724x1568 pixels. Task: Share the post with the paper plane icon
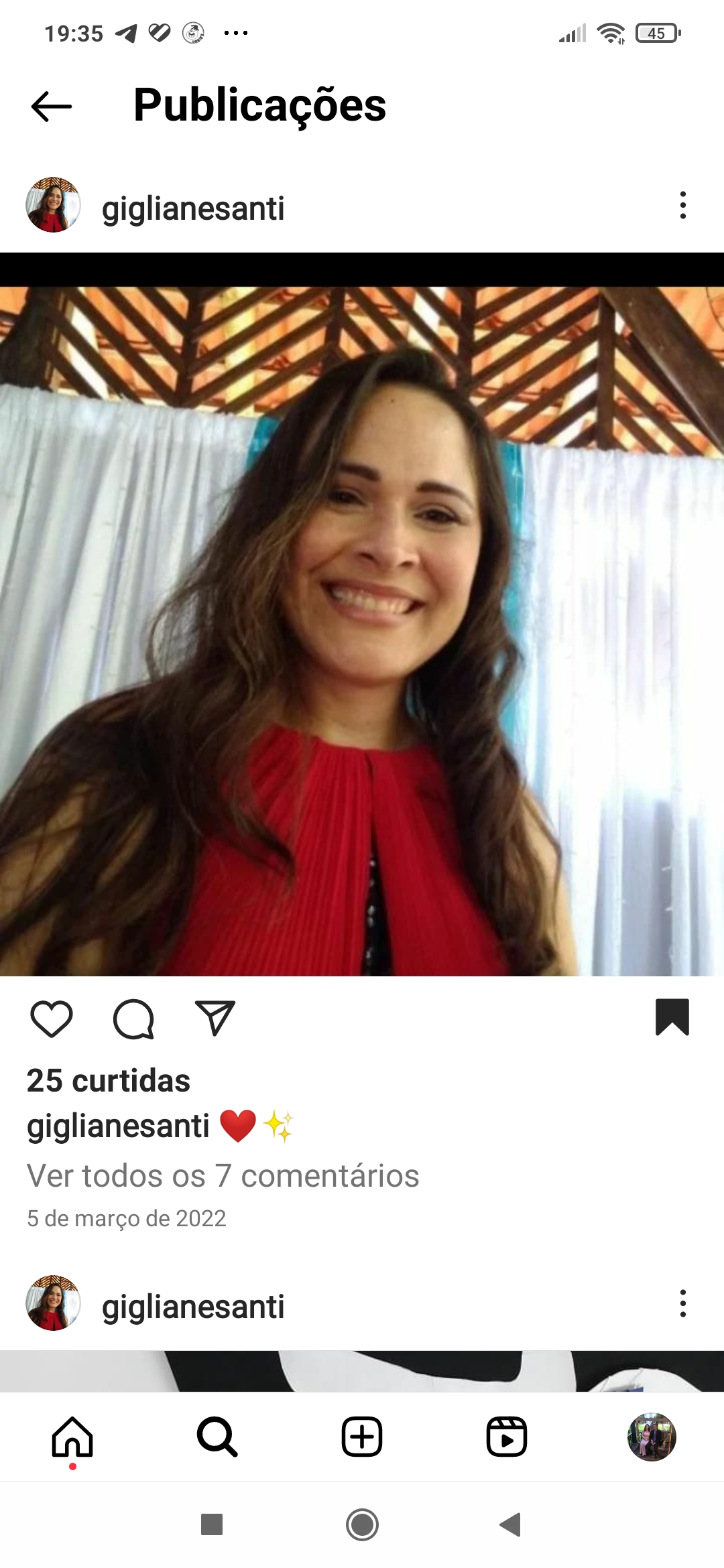point(215,1018)
